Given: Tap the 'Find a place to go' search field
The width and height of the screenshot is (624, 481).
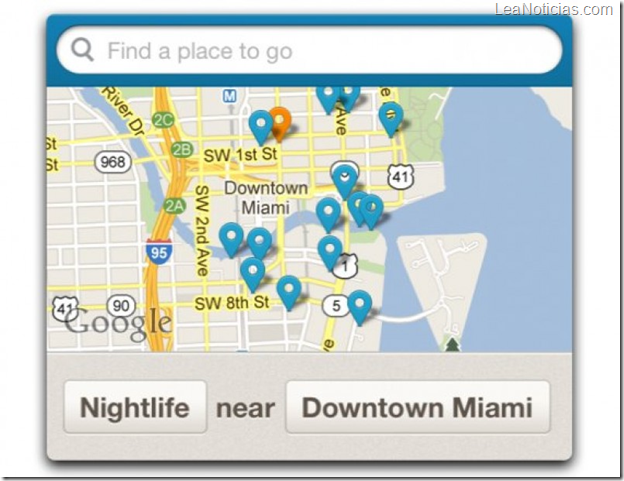Looking at the screenshot, I should click(310, 51).
